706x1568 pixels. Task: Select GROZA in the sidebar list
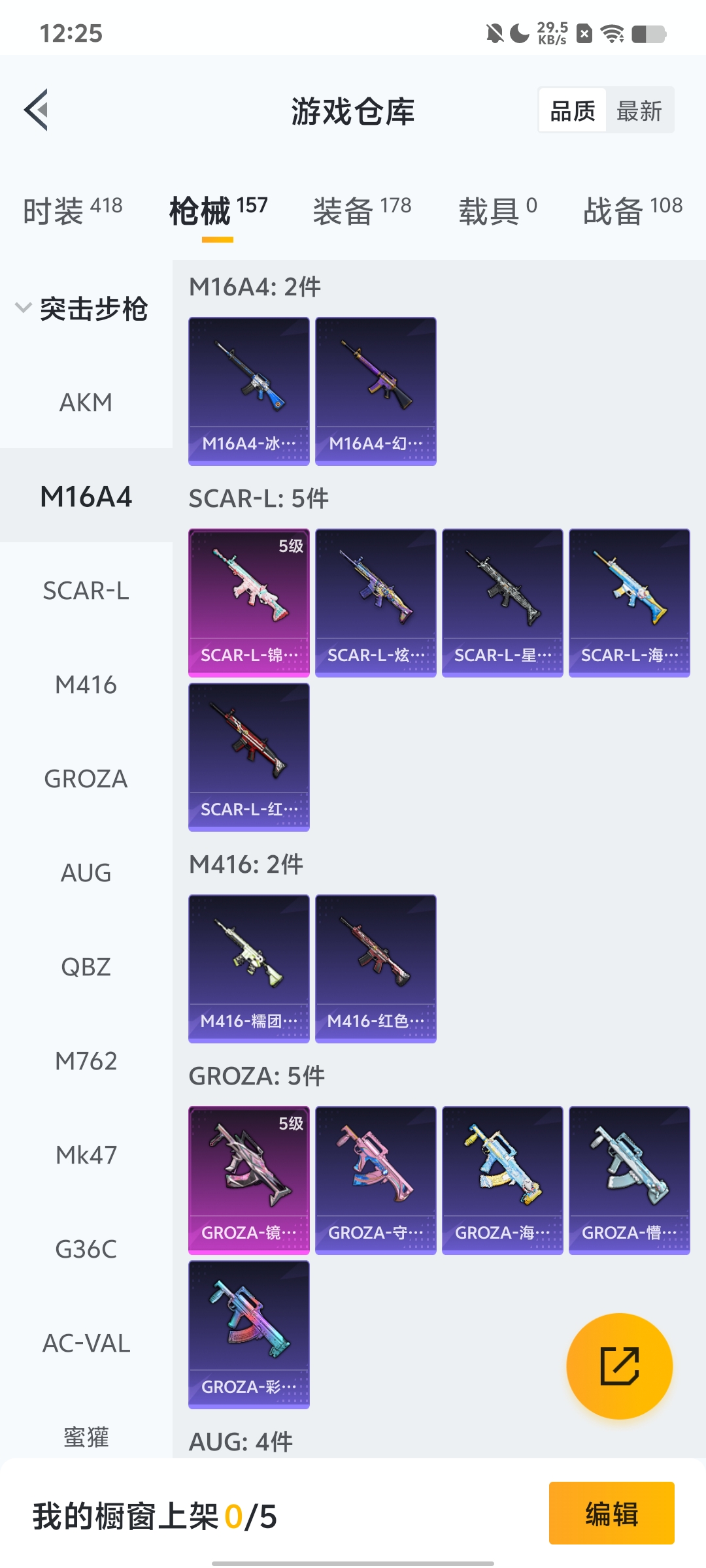pos(86,779)
